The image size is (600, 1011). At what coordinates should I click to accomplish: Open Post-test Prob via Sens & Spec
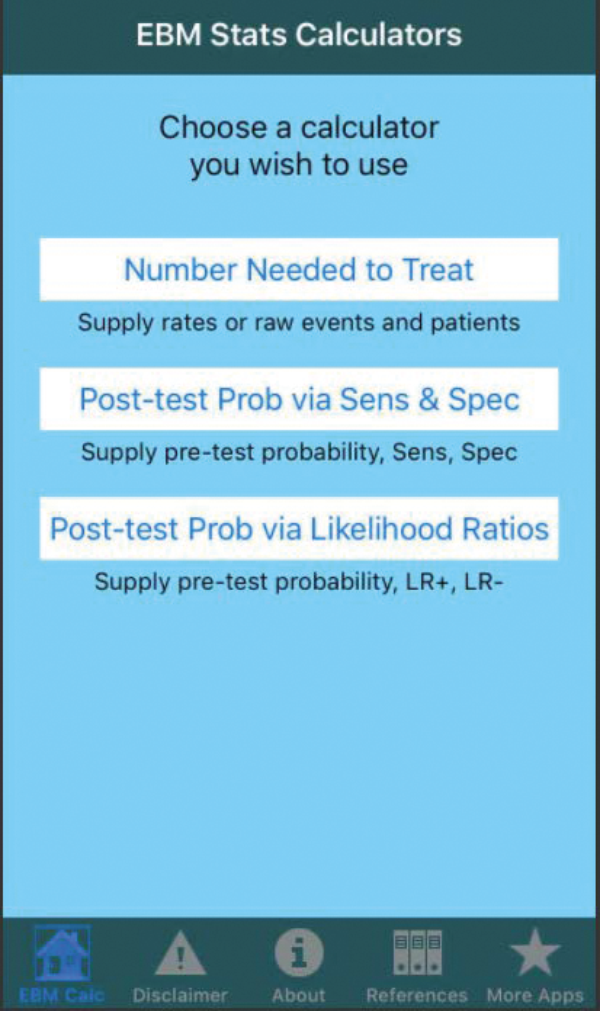tap(299, 399)
